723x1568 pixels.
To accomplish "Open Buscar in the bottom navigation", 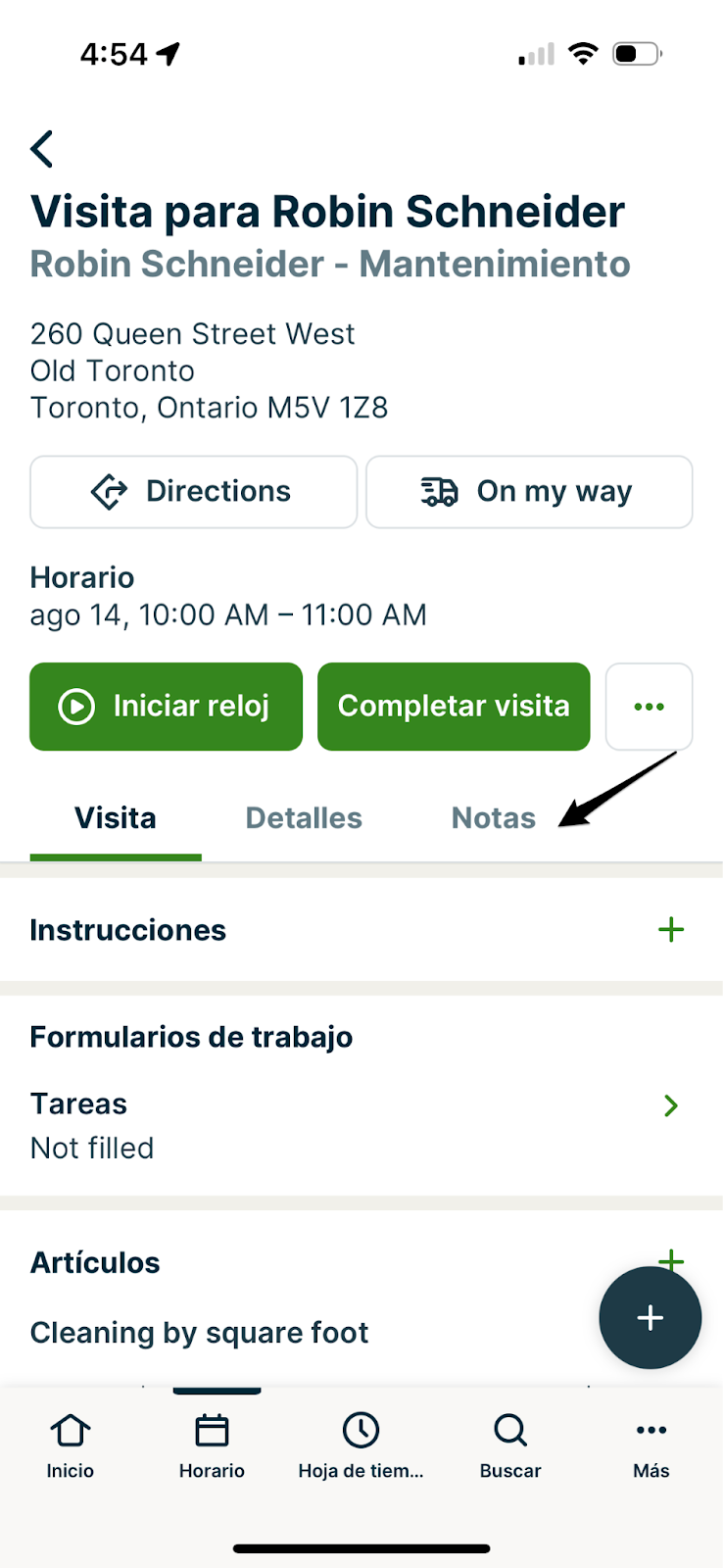I will coord(510,1445).
